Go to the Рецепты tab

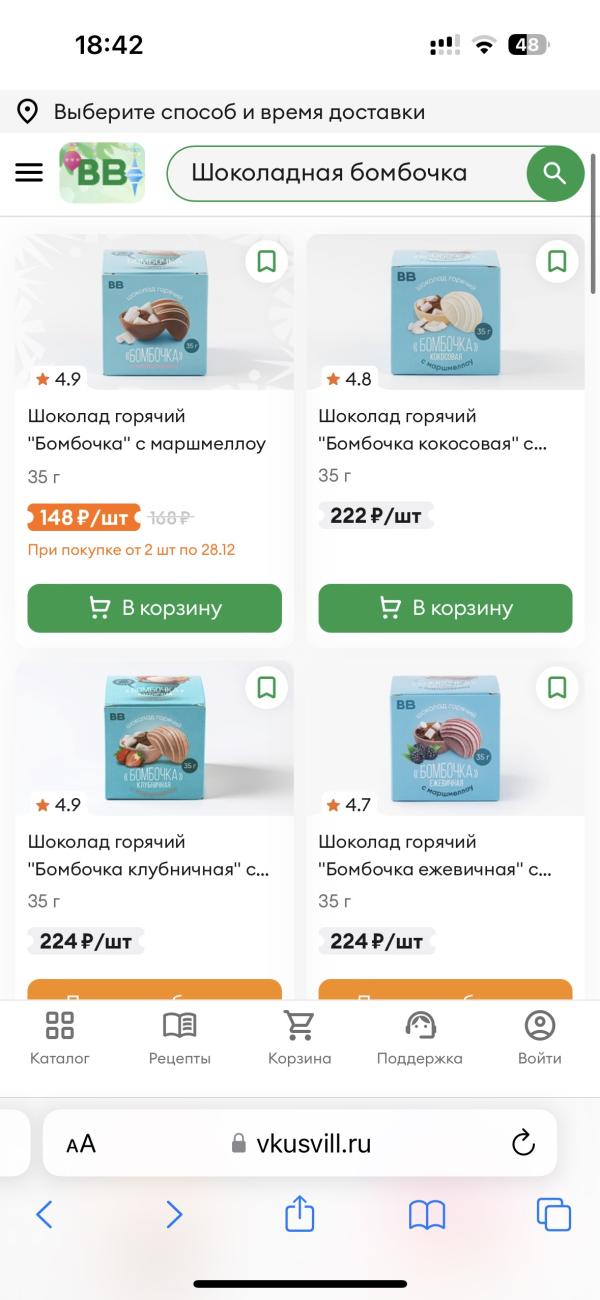coord(180,1038)
